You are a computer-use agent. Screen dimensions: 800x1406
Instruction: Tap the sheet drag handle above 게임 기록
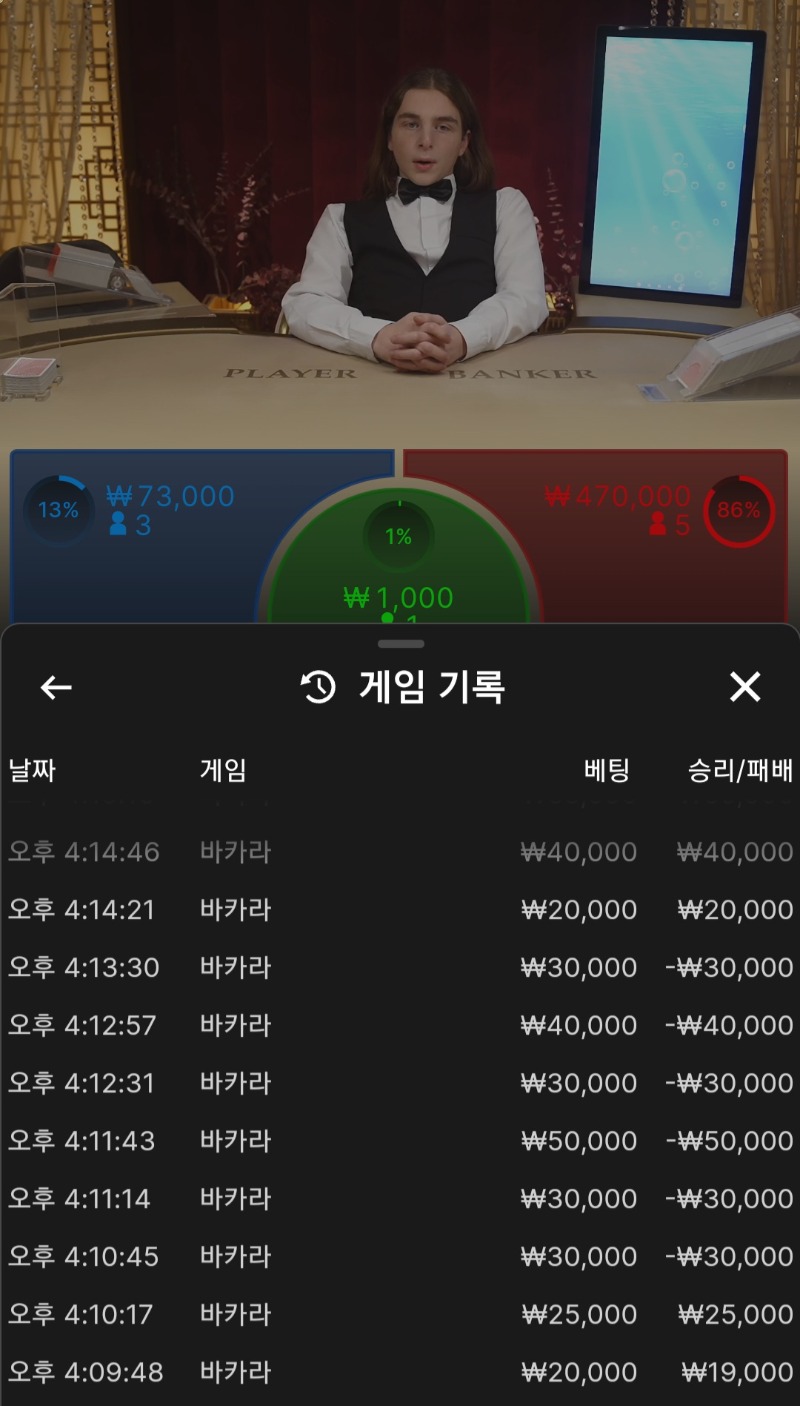[x=401, y=644]
